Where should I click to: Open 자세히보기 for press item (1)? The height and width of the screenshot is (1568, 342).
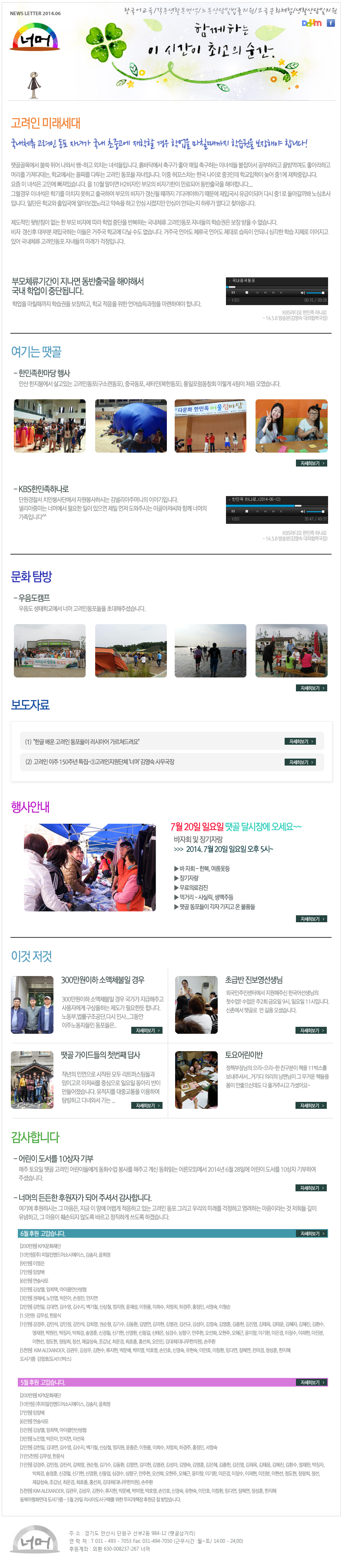click(301, 741)
